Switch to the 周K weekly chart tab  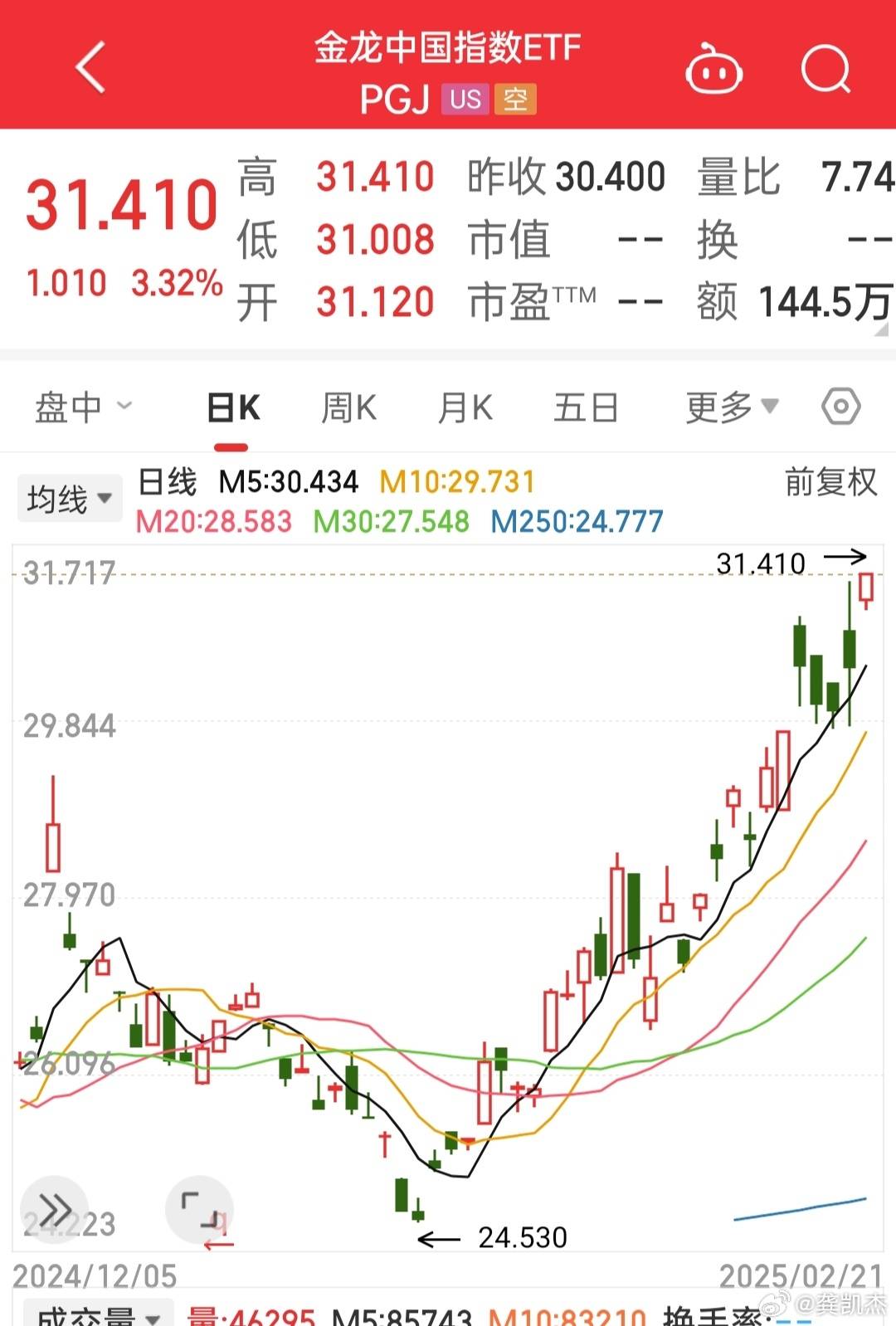tap(348, 407)
